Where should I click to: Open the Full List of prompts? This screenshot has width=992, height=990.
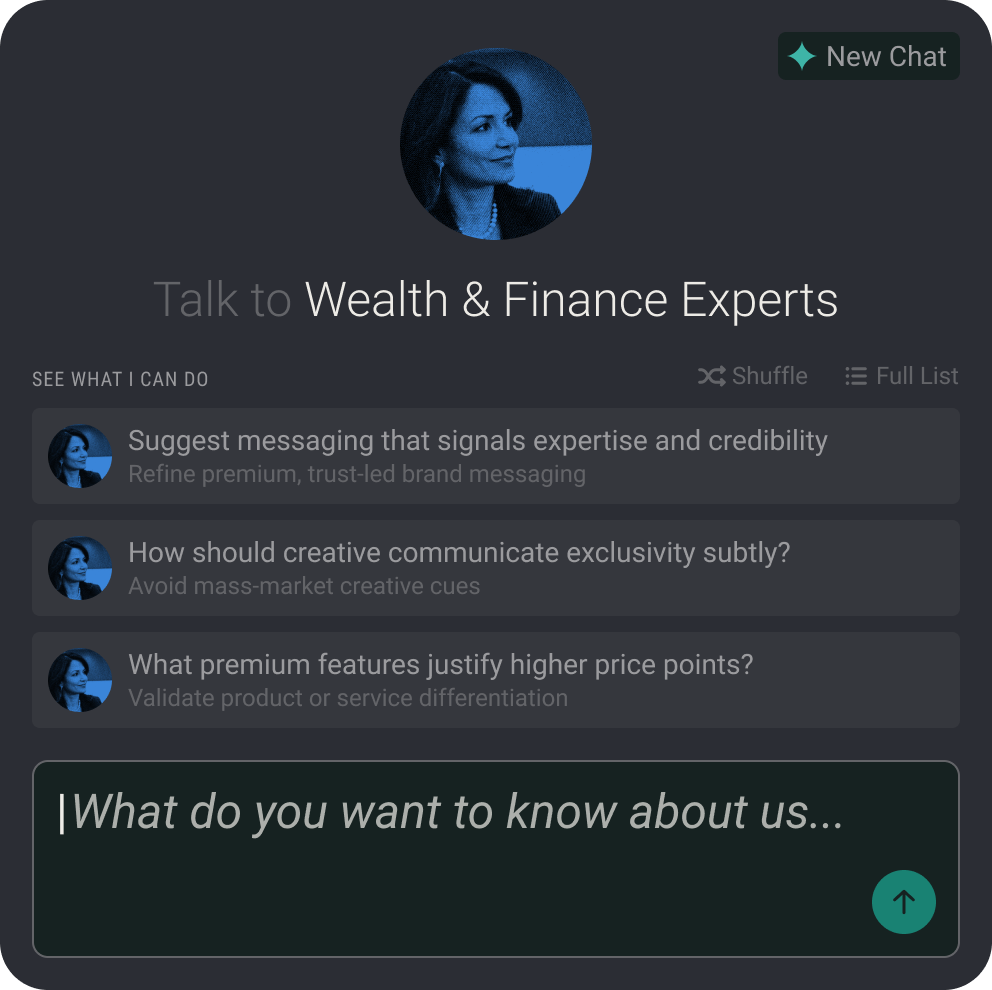pyautogui.click(x=901, y=376)
